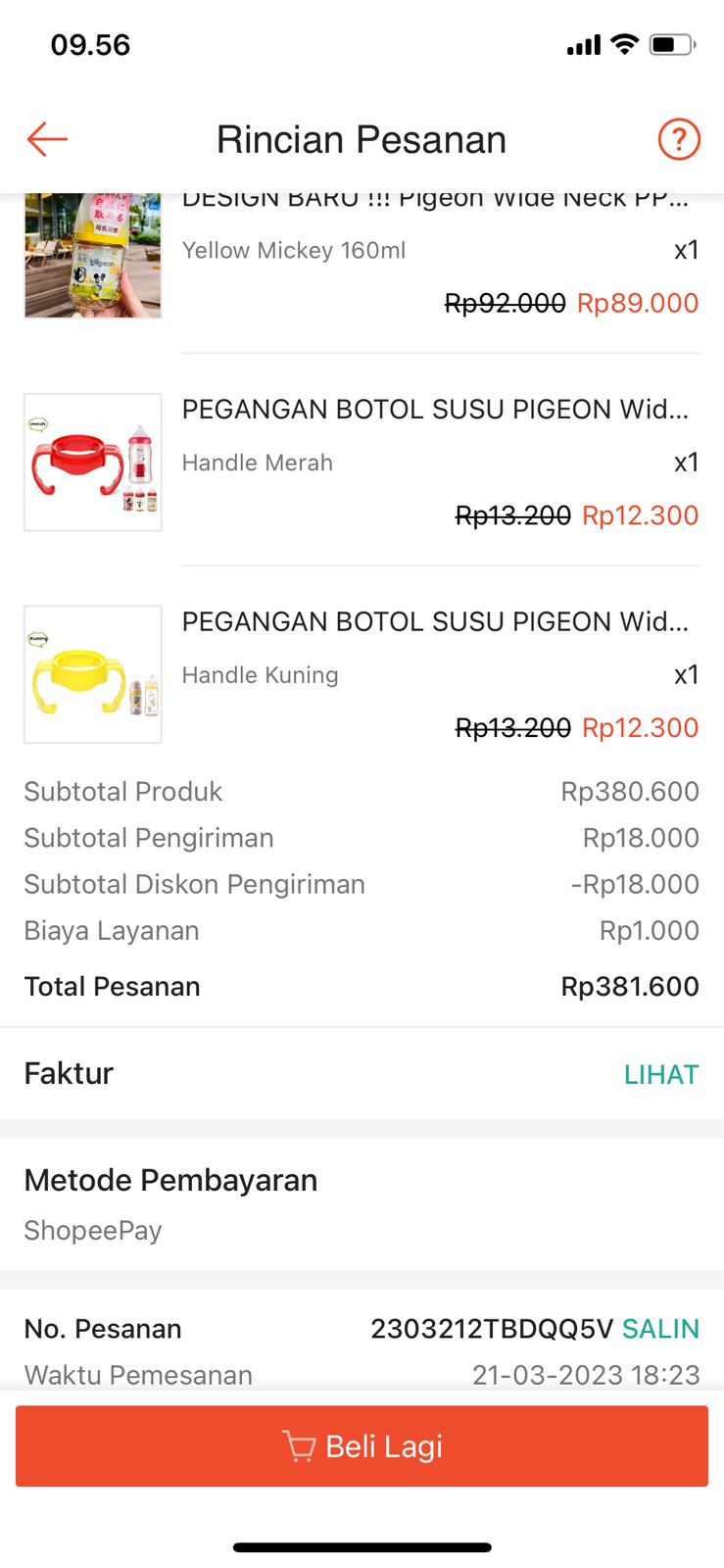Copy the order number with SALIN
This screenshot has height=1568, width=724.
pos(660,1329)
